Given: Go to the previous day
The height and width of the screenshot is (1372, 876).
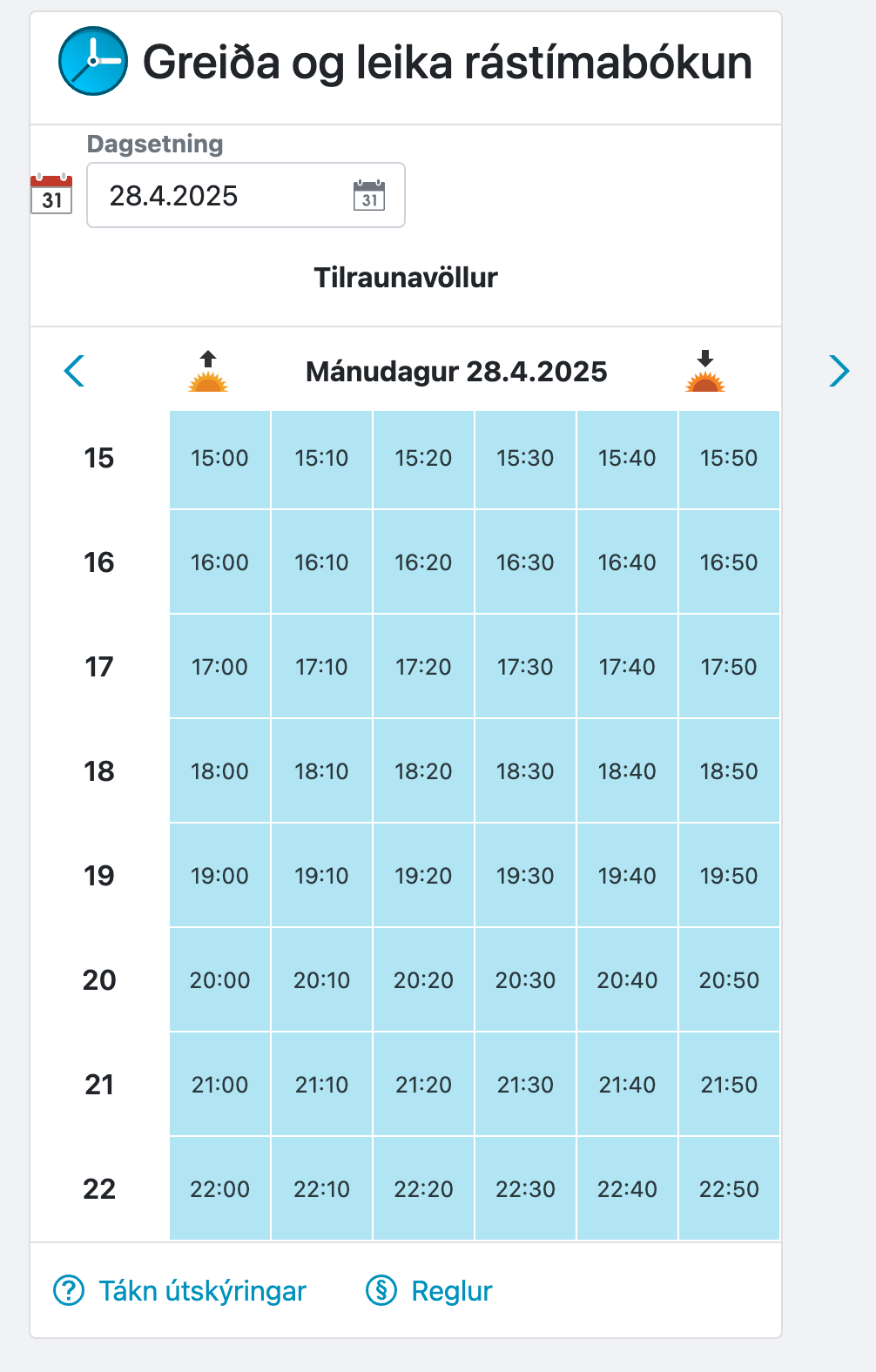Looking at the screenshot, I should (75, 371).
